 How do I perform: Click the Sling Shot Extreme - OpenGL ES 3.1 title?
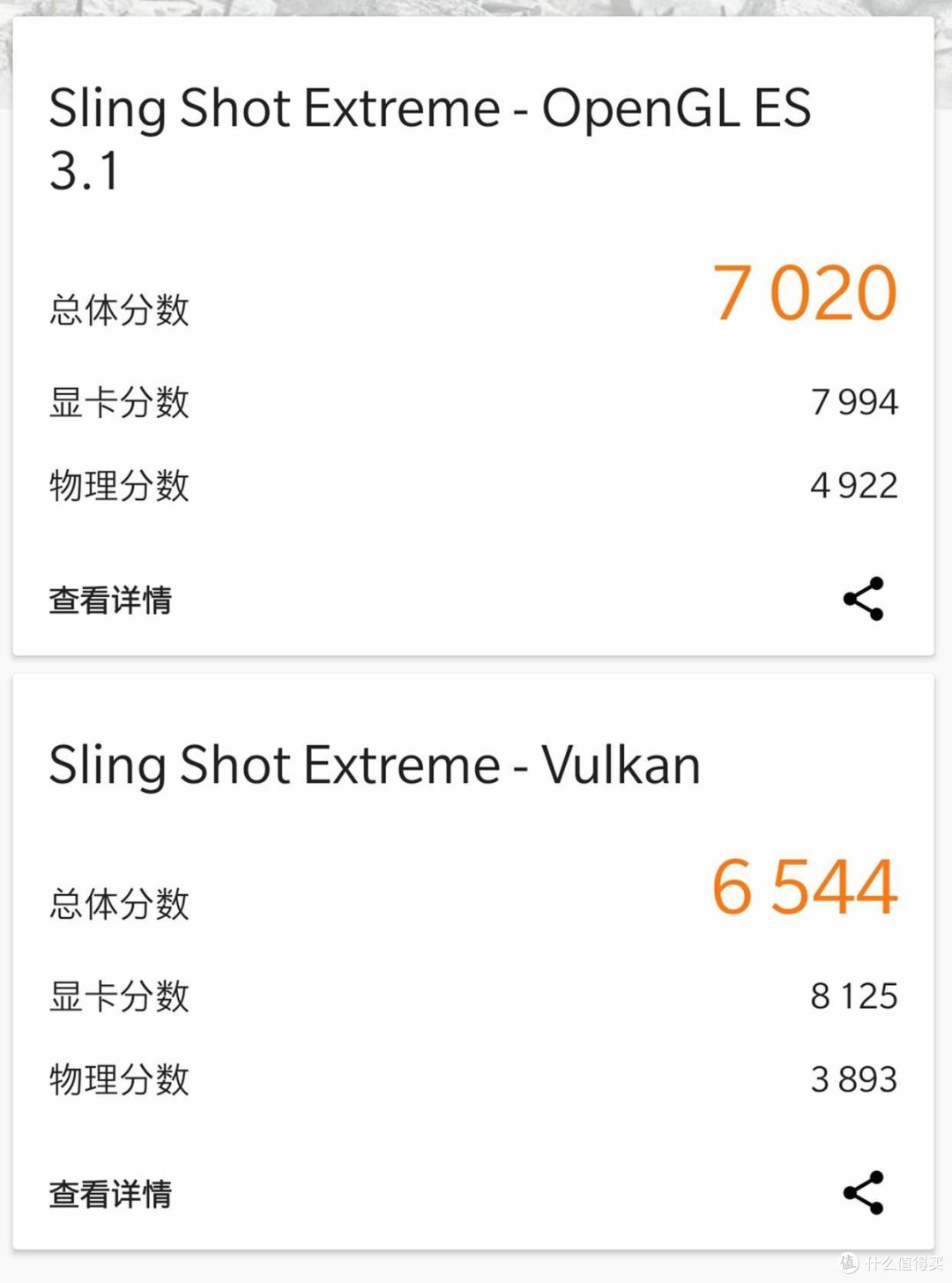431,137
